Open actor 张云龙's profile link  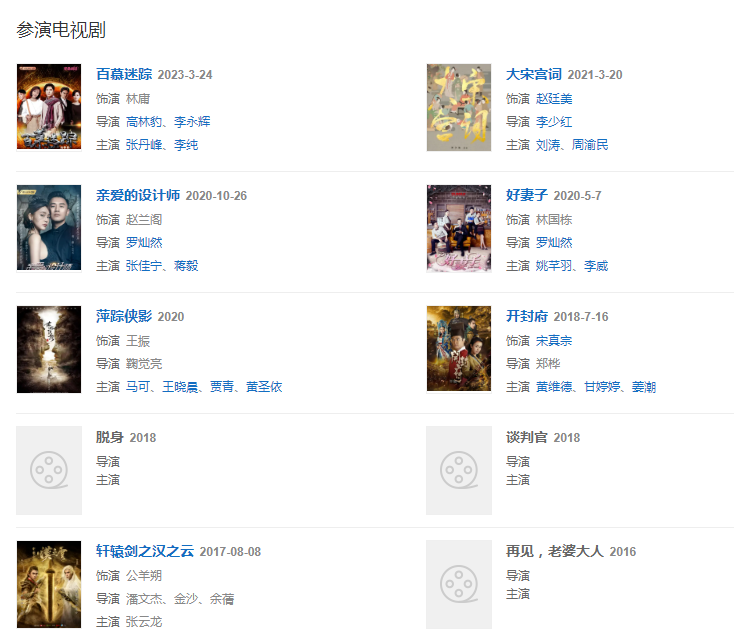(144, 622)
